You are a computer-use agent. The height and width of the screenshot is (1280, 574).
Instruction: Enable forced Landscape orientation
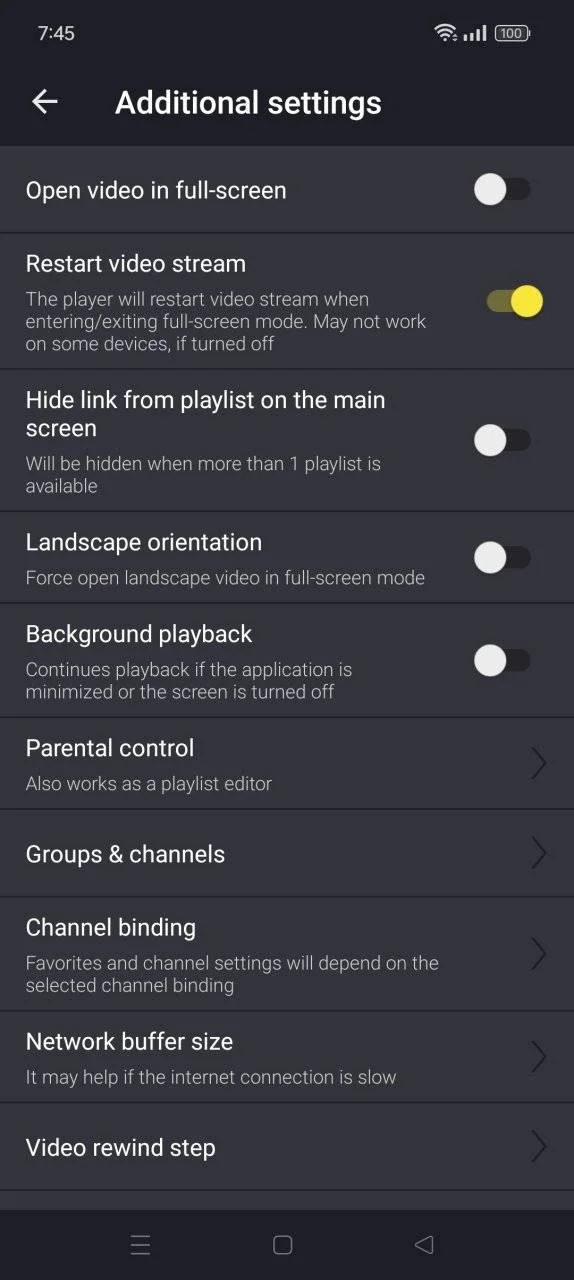(x=502, y=557)
